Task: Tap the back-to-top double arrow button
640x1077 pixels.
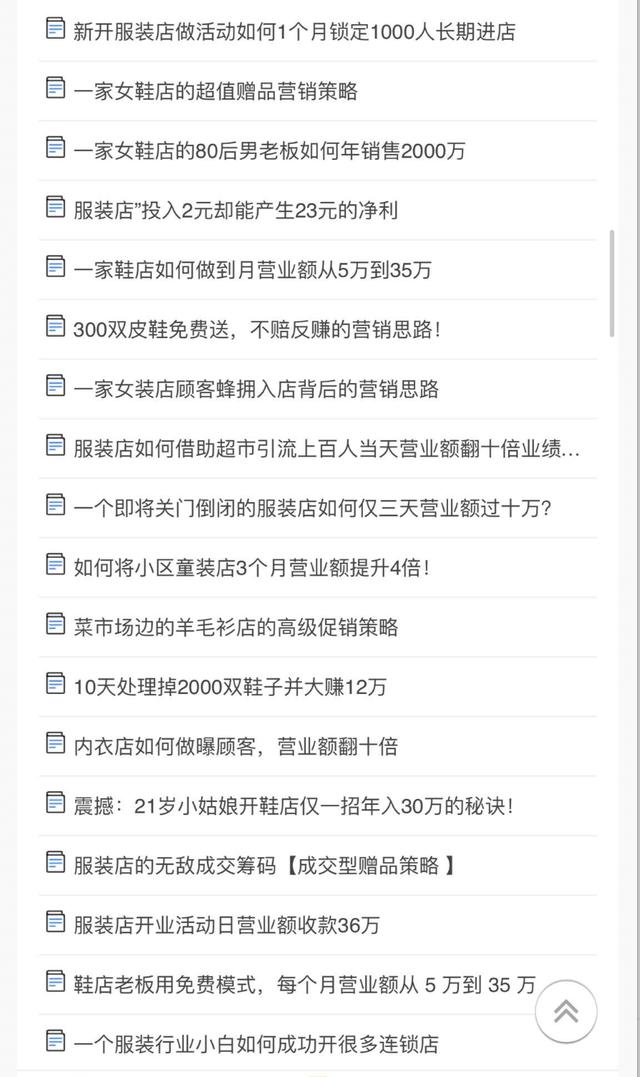Action: pos(566,1011)
